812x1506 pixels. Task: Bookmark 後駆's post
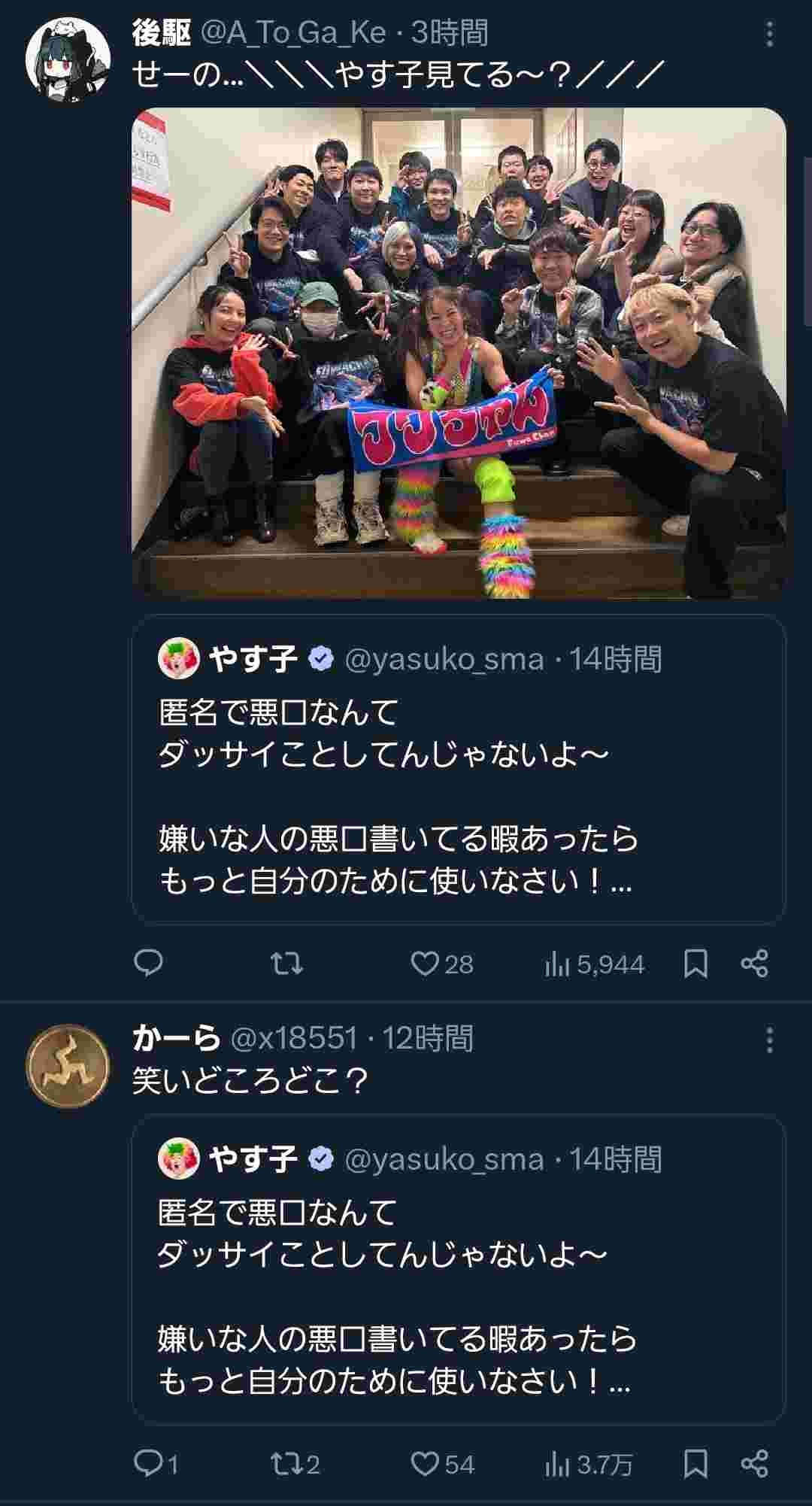click(x=695, y=963)
